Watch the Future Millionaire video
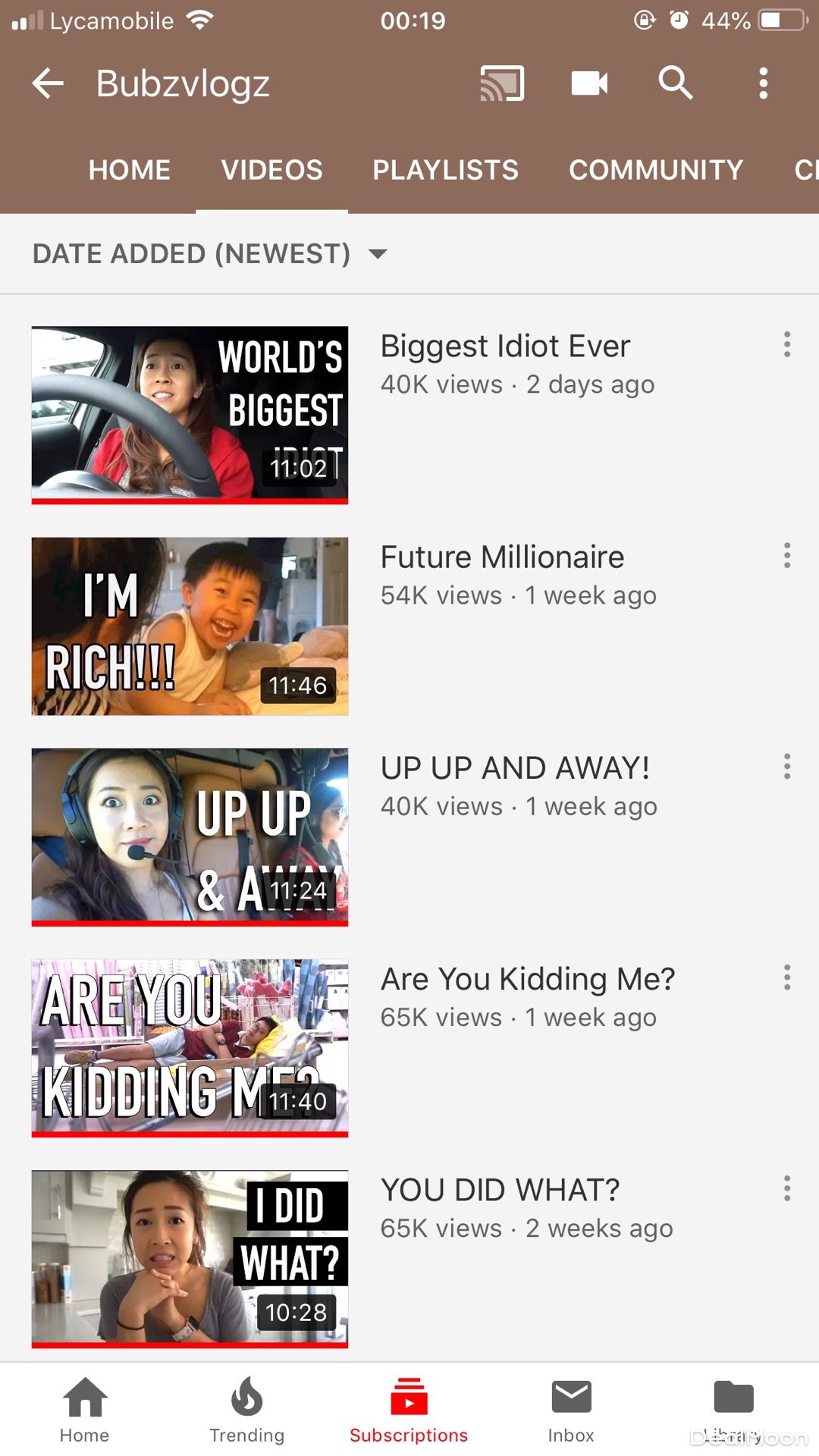This screenshot has height=1456, width=819. (x=190, y=626)
